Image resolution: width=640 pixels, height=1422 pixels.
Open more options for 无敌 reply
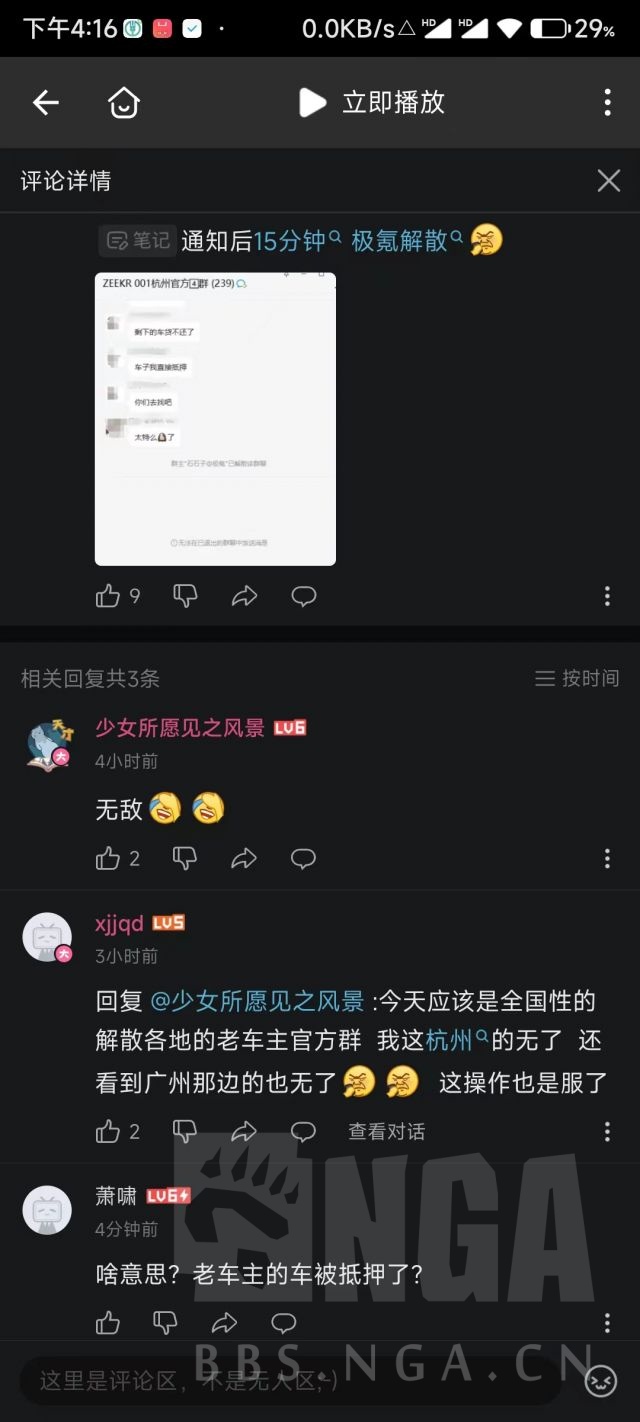pos(607,859)
